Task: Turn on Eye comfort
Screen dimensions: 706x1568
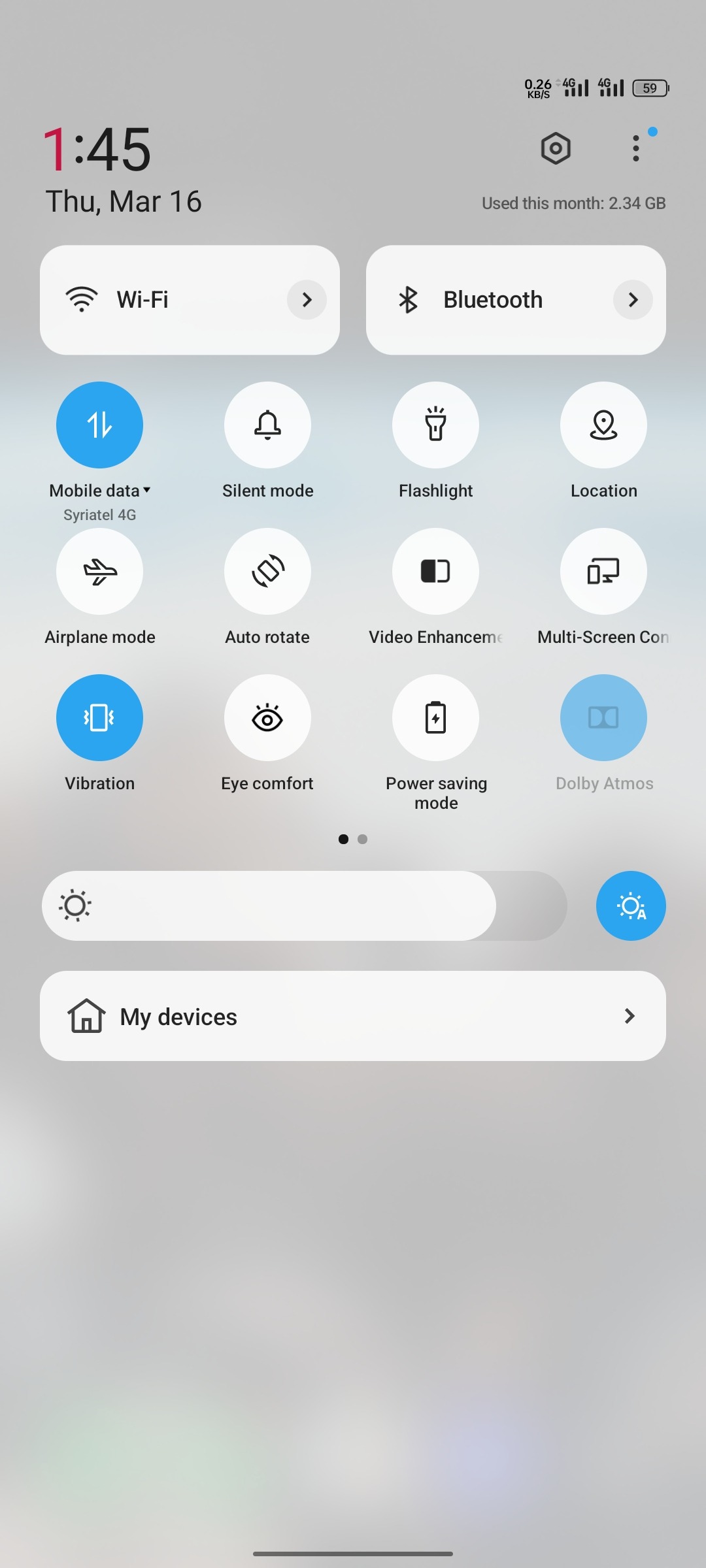Action: coord(267,718)
